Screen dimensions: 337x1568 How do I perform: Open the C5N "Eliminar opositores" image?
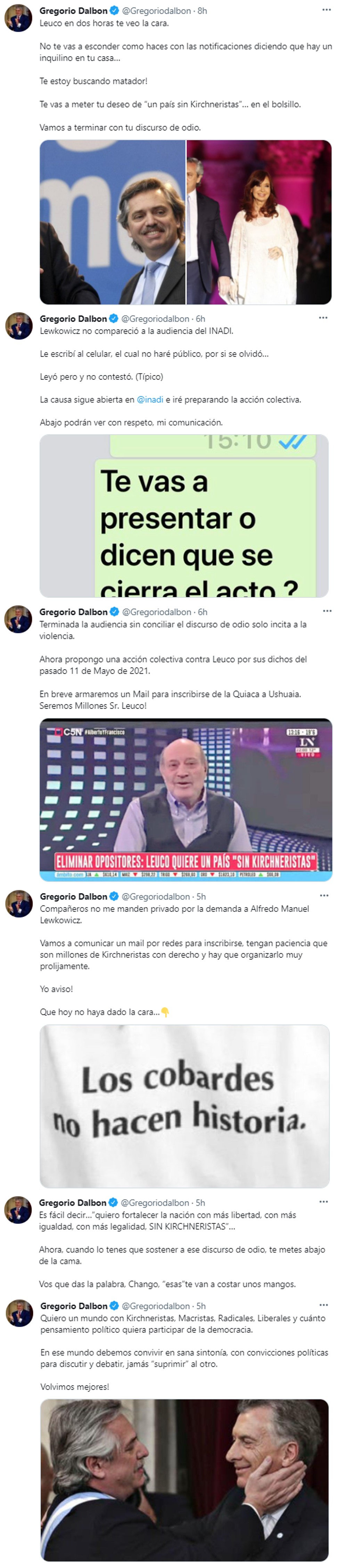pos(186,799)
